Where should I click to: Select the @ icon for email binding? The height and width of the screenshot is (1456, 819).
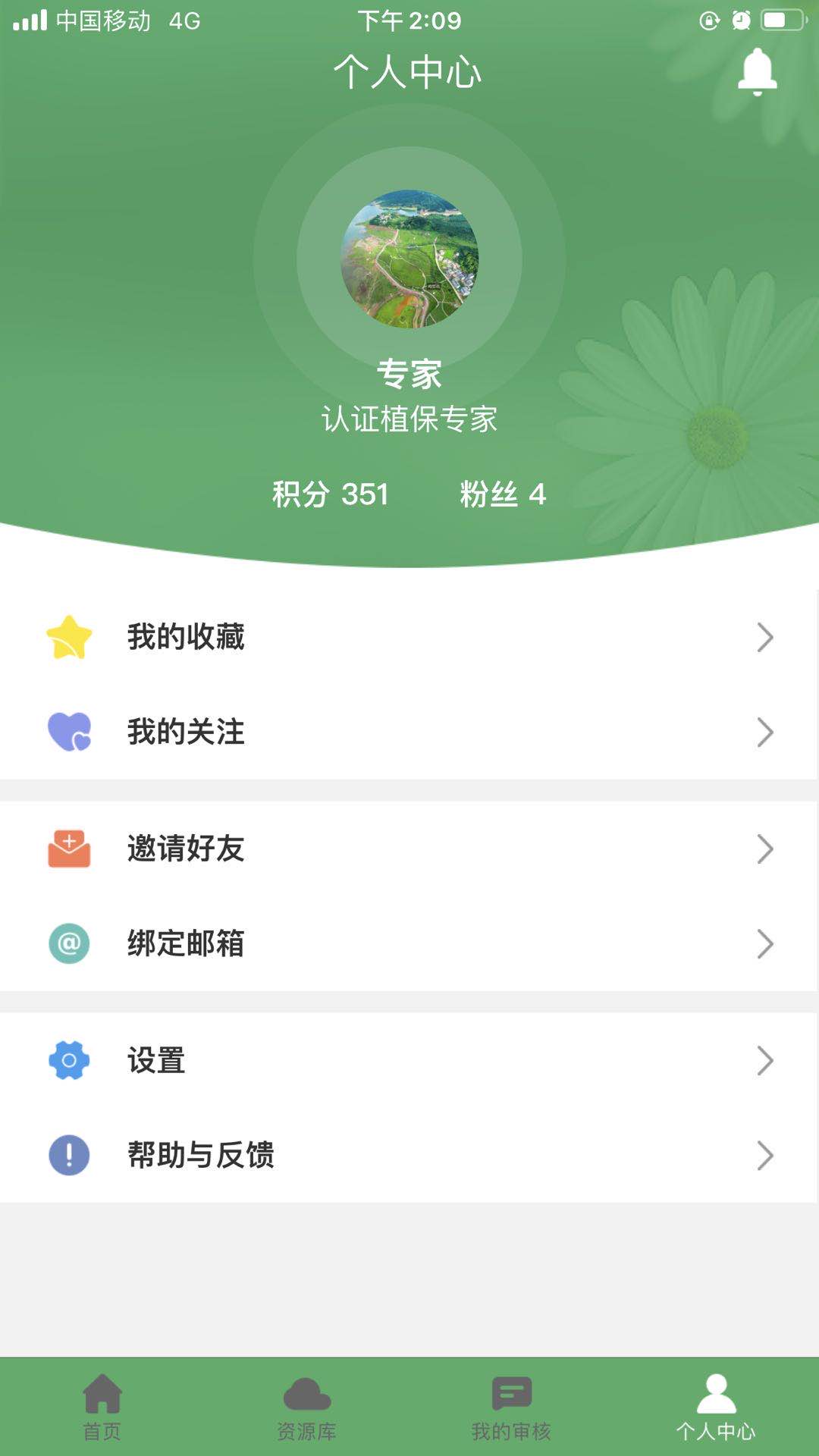69,944
